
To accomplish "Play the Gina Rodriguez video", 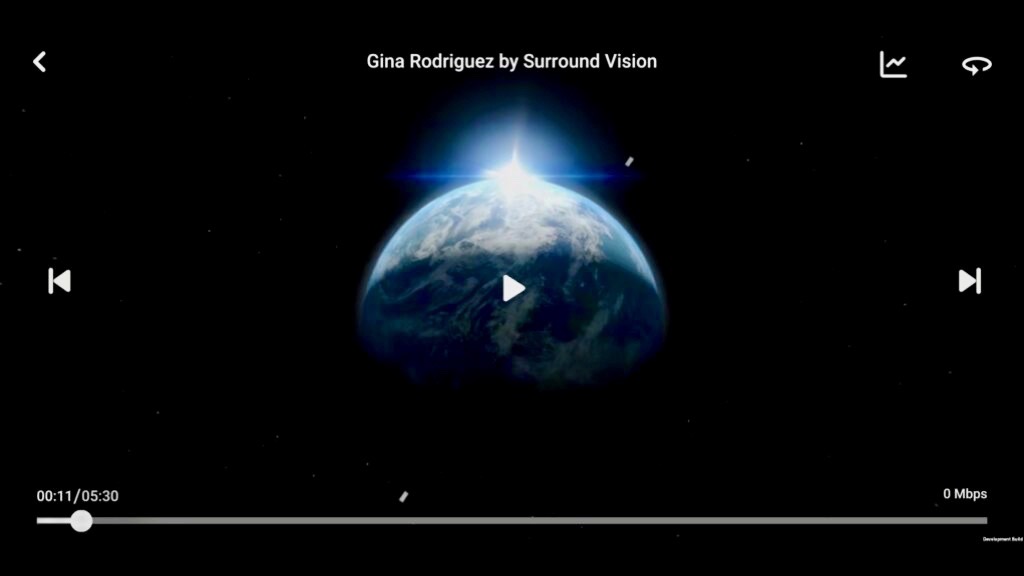I will coord(513,288).
